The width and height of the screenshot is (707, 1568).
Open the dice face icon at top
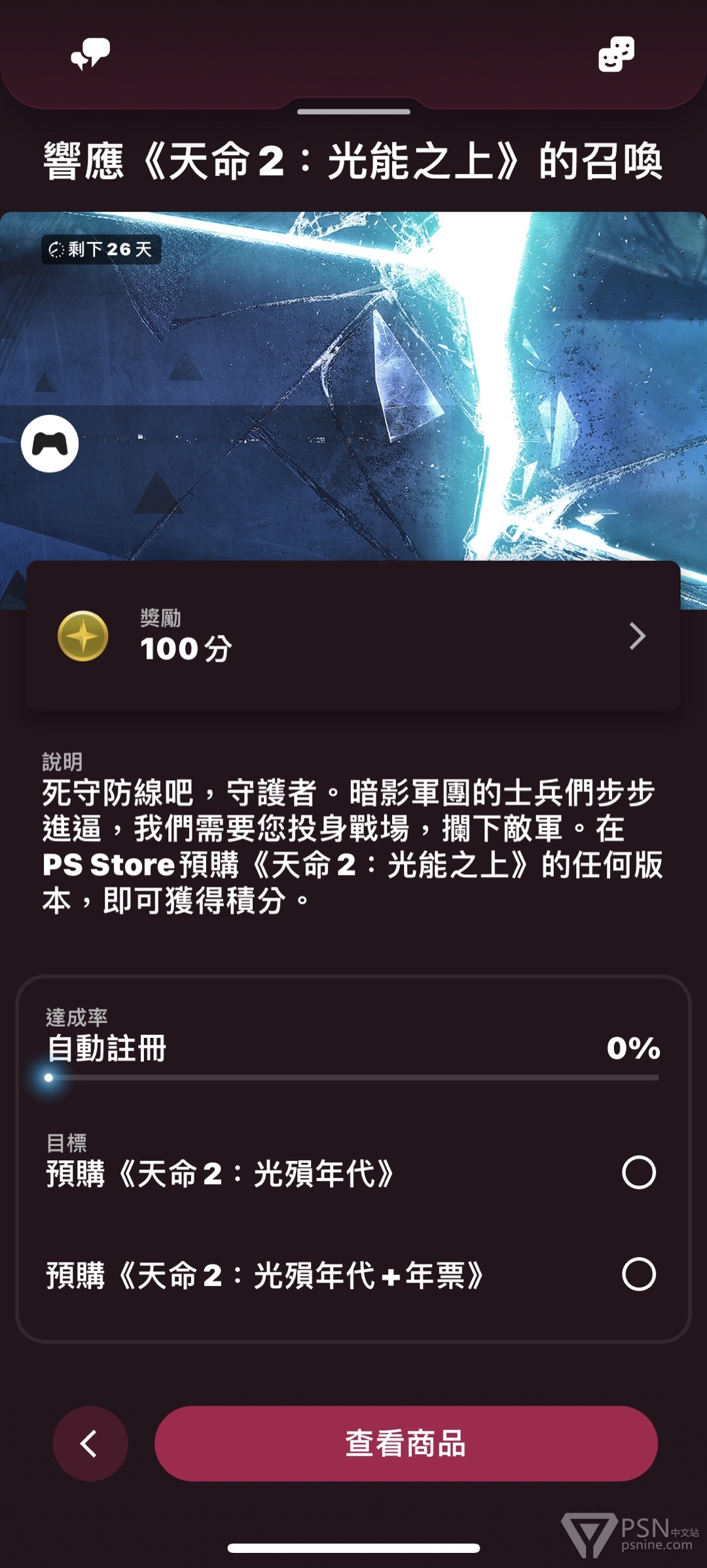(616, 54)
